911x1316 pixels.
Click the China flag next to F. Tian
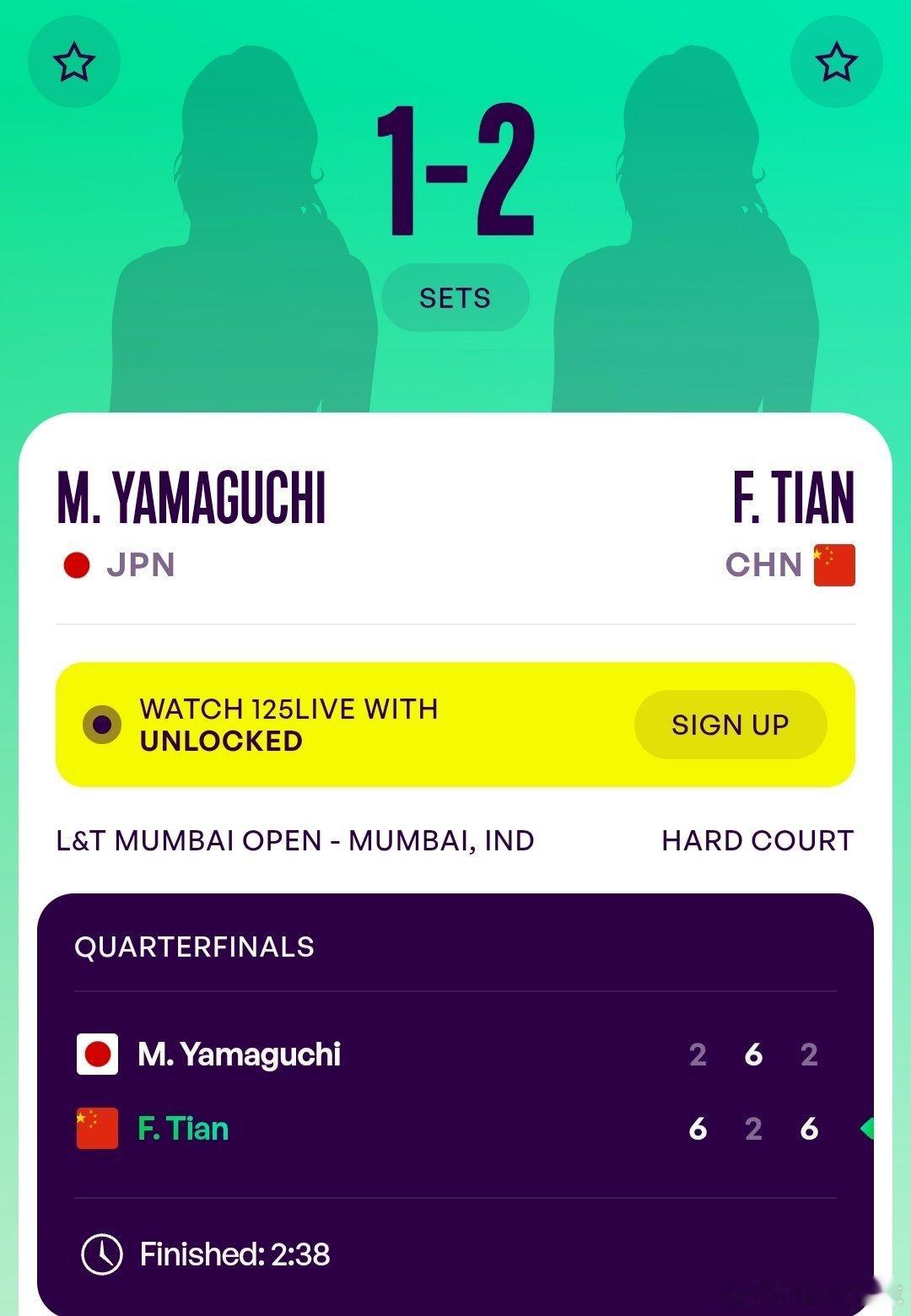[x=96, y=1128]
